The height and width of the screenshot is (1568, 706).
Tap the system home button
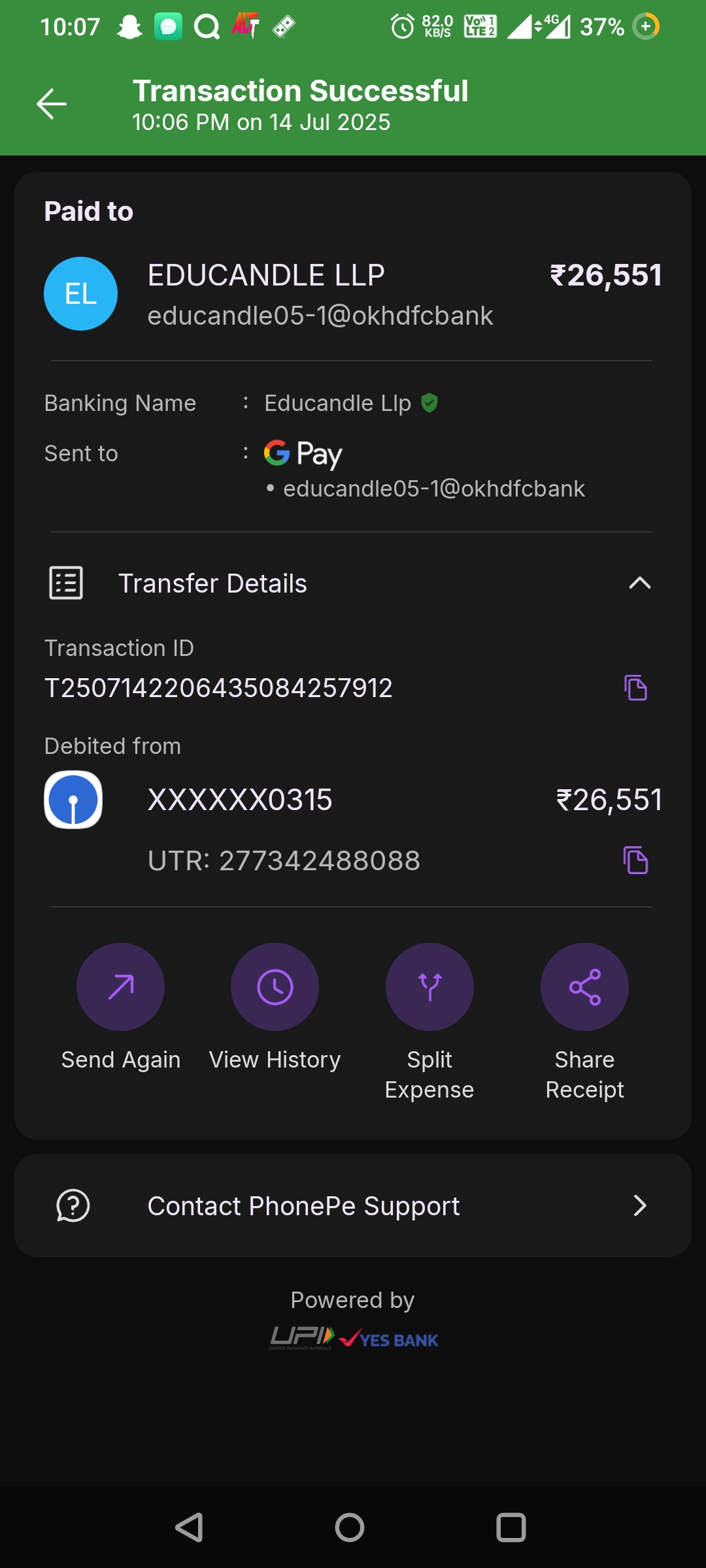(350, 1527)
